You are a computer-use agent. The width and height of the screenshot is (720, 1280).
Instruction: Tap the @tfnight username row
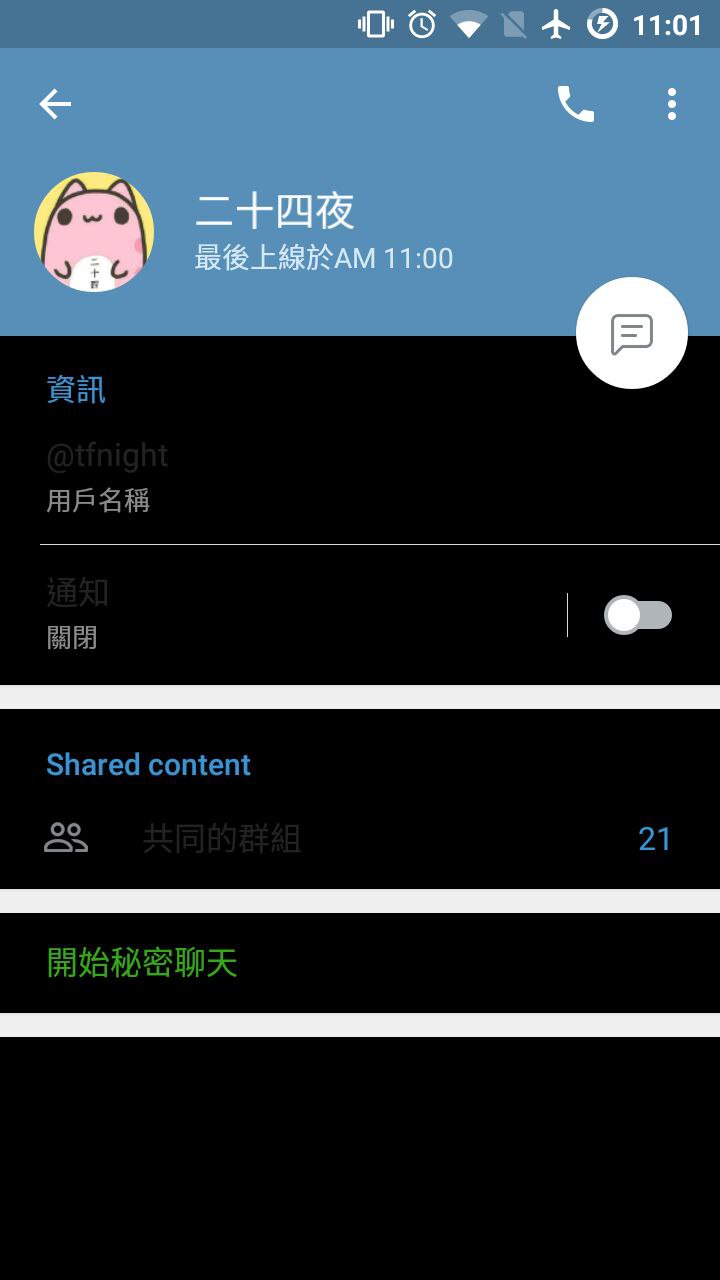pyautogui.click(x=300, y=476)
